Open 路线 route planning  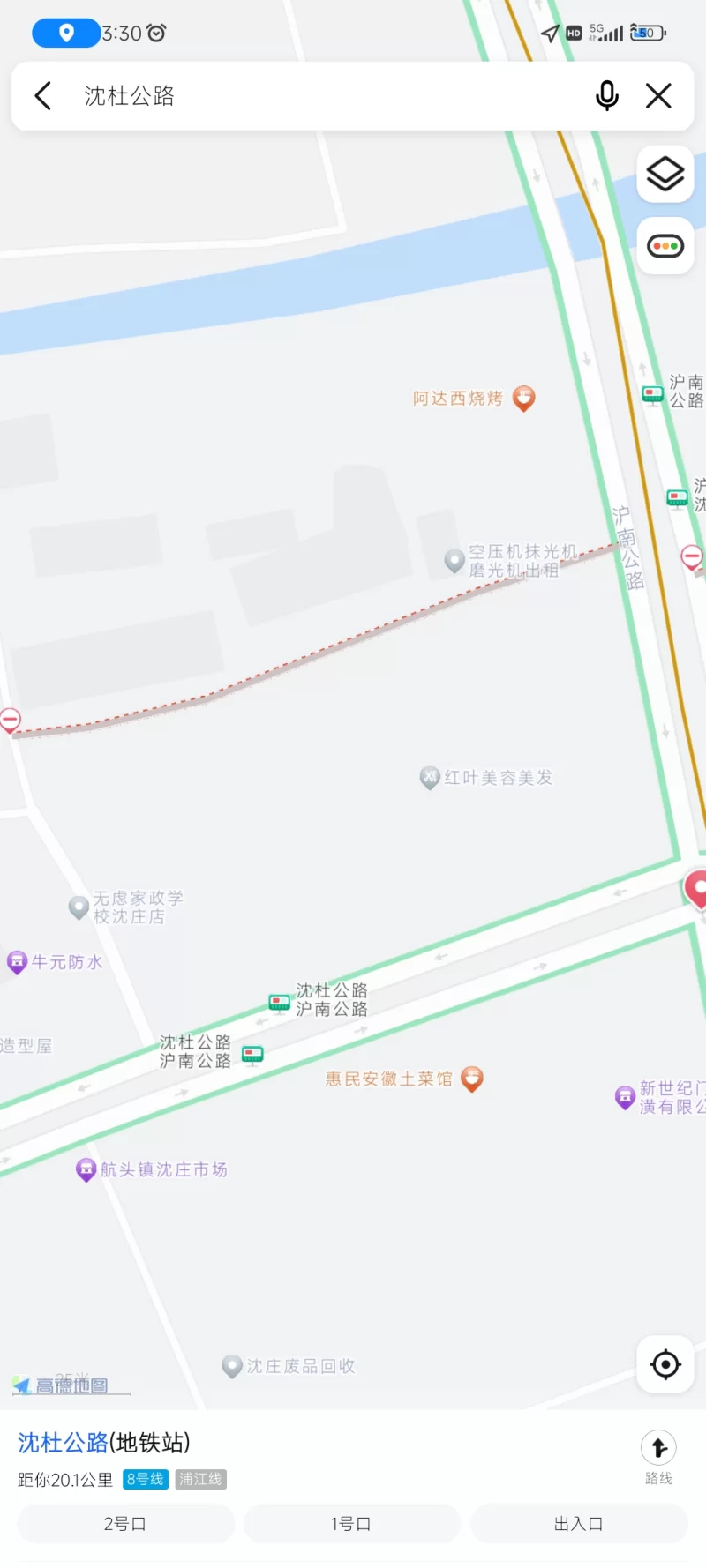pyautogui.click(x=658, y=1457)
